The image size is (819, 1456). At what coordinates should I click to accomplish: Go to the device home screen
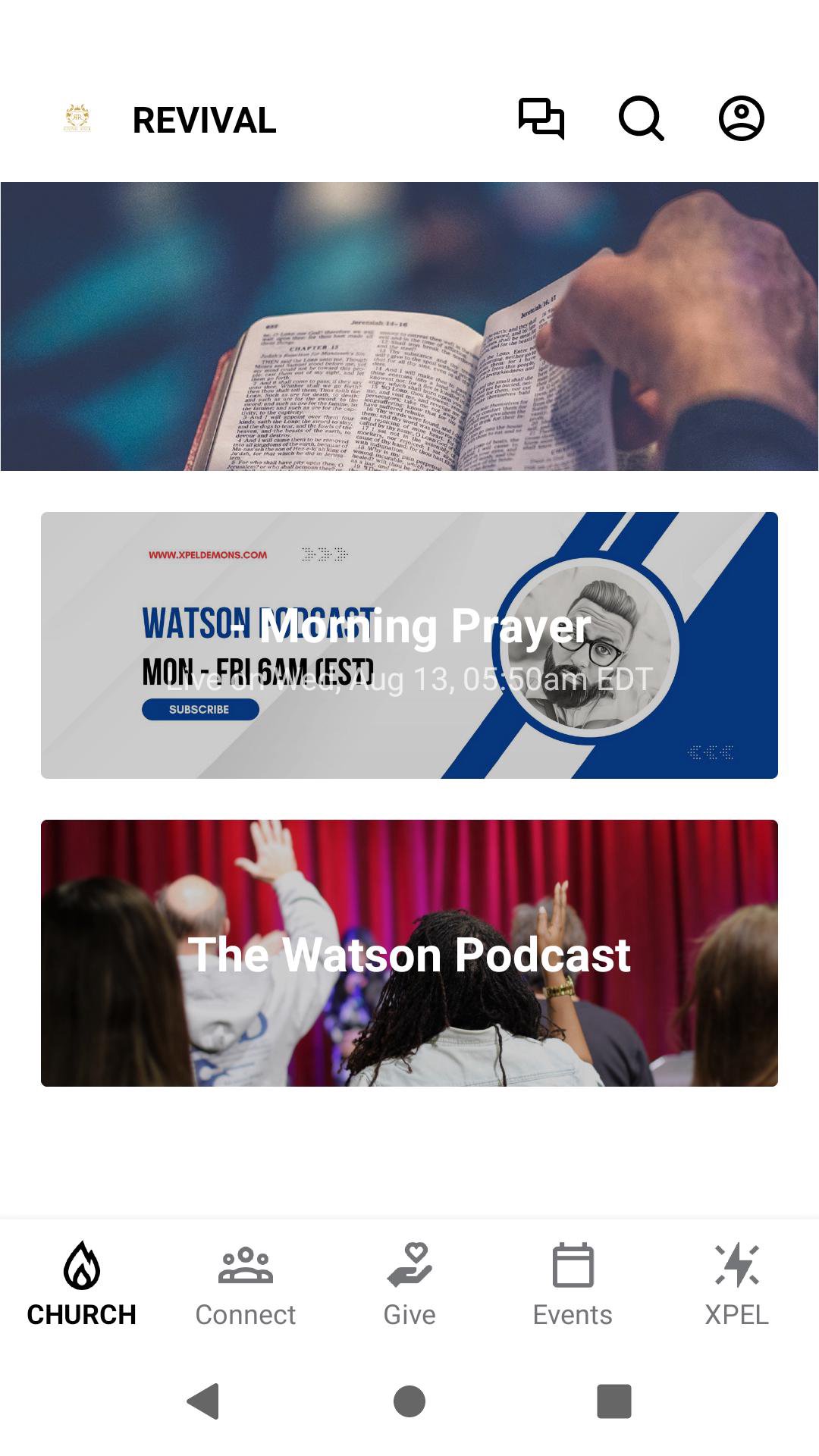click(x=409, y=1401)
